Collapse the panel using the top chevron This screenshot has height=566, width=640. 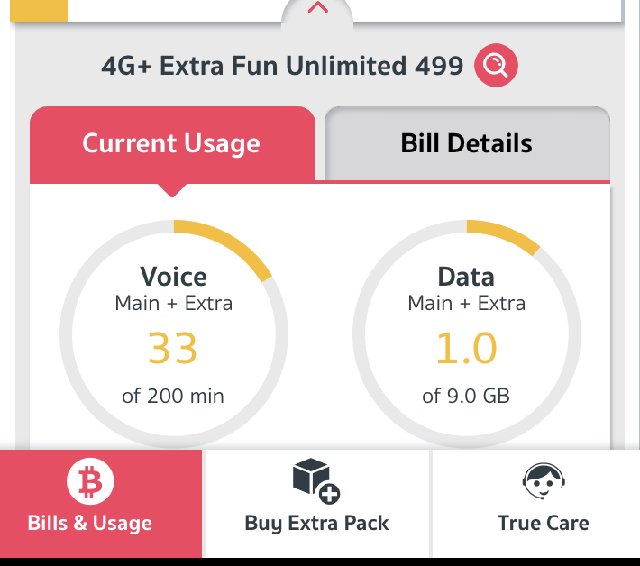[318, 9]
